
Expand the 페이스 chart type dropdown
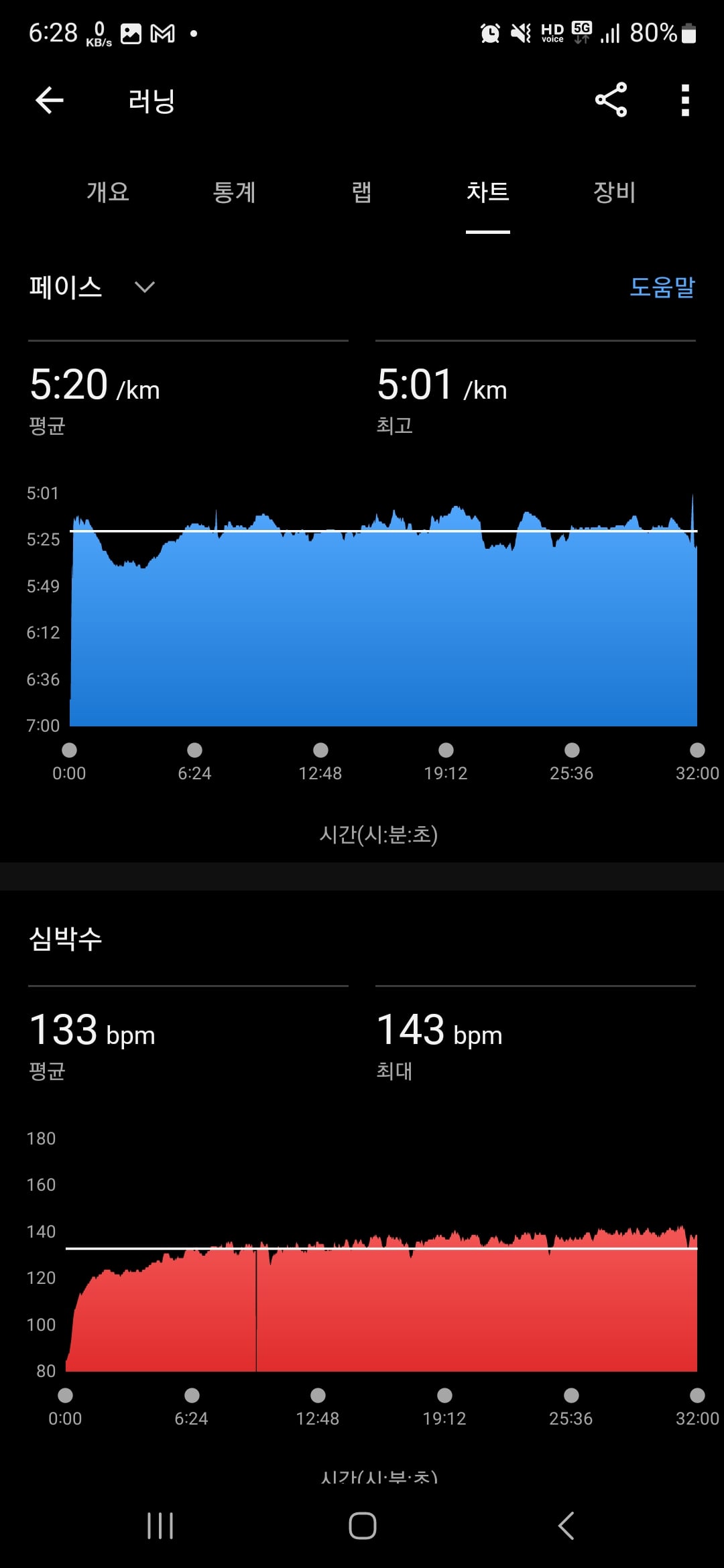(x=92, y=287)
